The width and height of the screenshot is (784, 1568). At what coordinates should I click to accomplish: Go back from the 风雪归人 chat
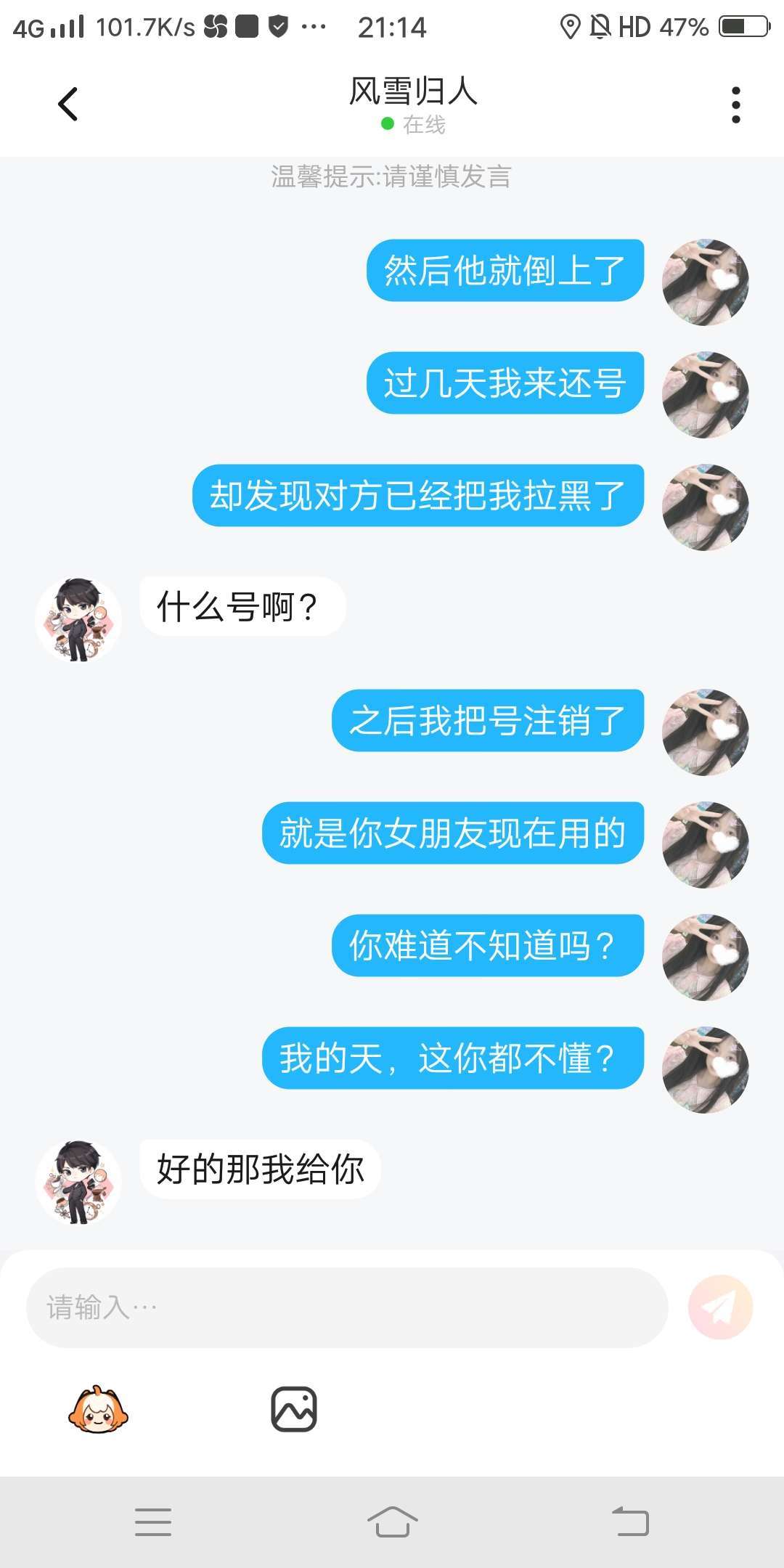(68, 104)
